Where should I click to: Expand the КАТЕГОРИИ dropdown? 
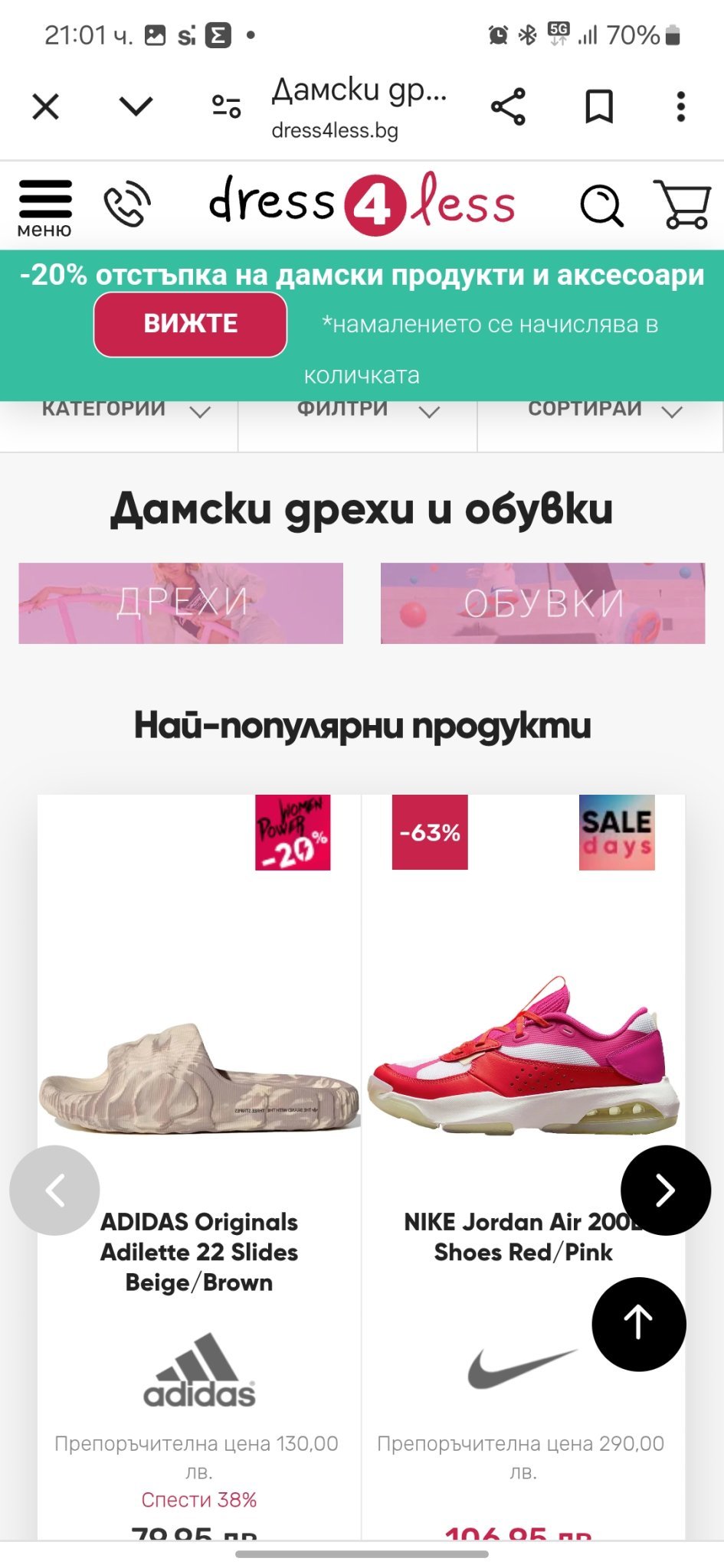click(123, 411)
